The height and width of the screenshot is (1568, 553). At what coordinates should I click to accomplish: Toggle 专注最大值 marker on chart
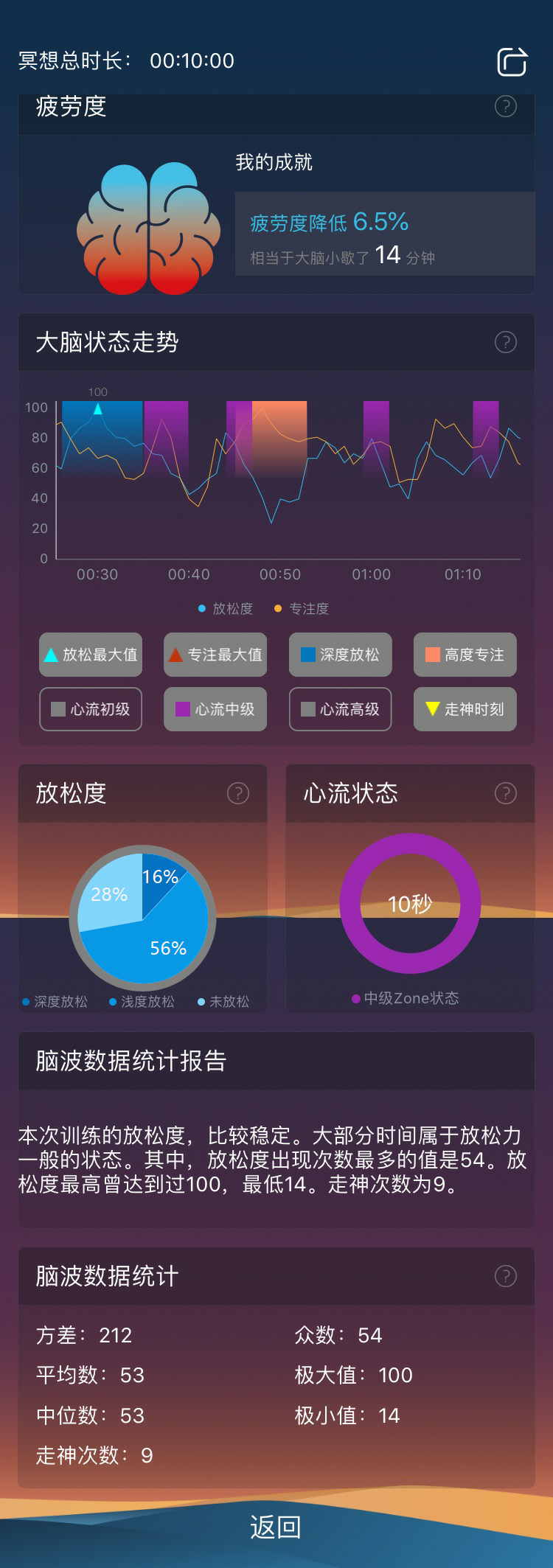pos(215,655)
